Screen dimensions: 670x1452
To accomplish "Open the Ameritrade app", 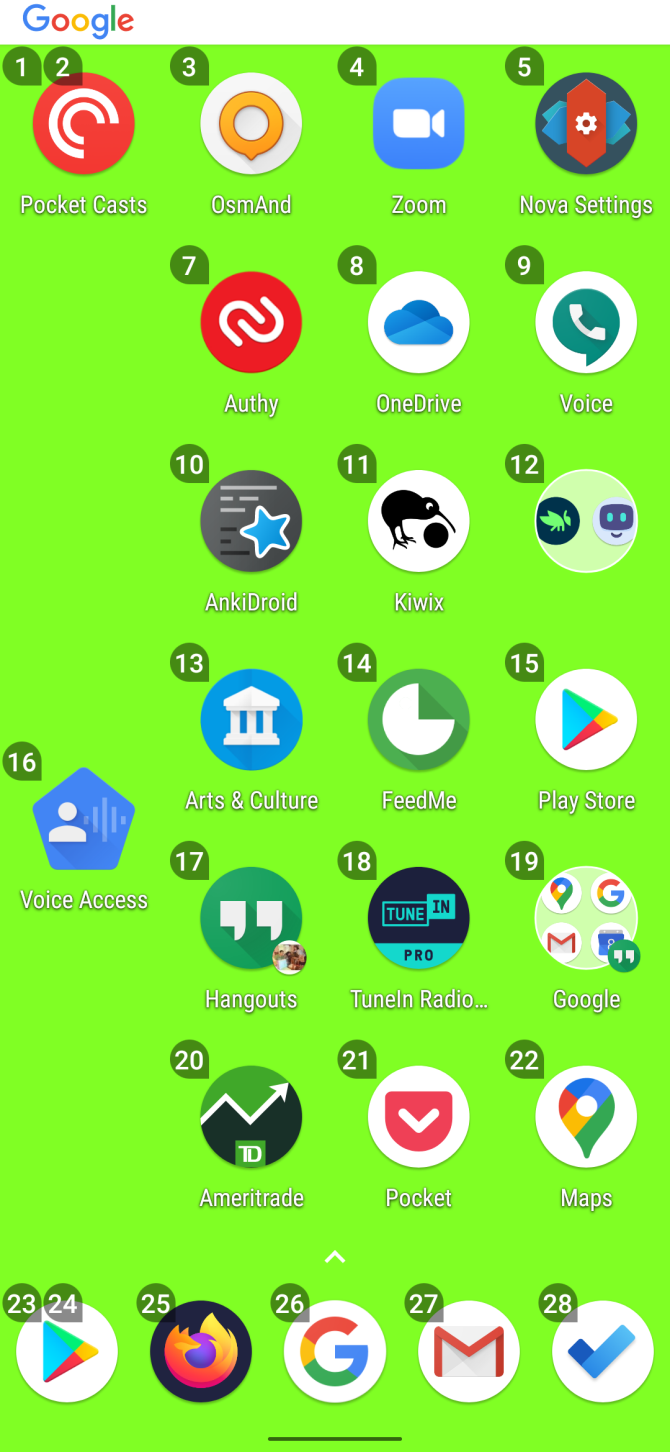I will pyautogui.click(x=251, y=1117).
